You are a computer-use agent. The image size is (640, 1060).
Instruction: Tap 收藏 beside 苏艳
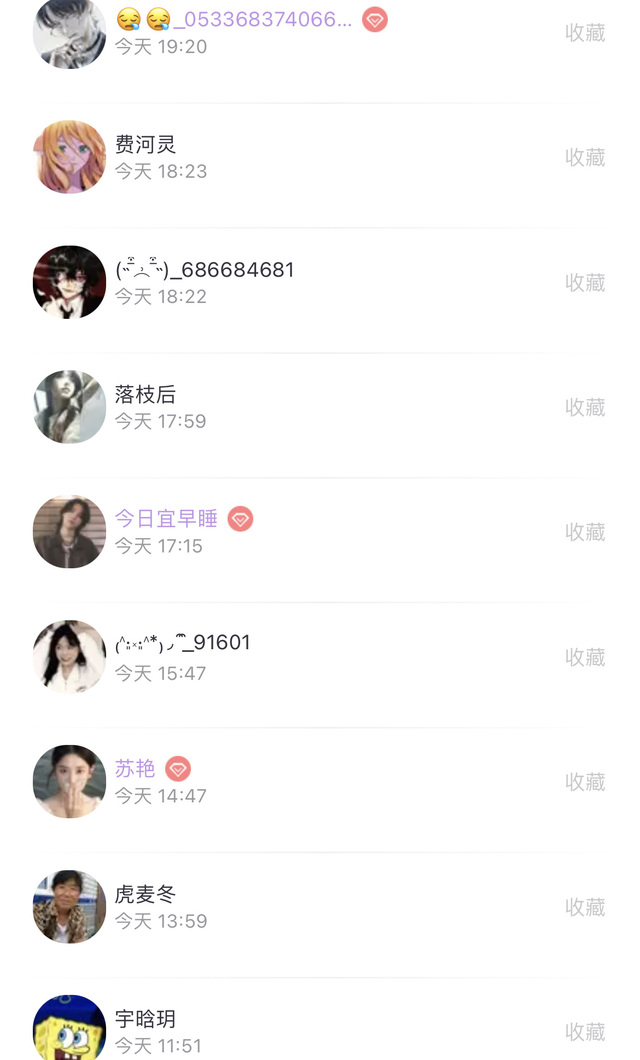coord(585,782)
